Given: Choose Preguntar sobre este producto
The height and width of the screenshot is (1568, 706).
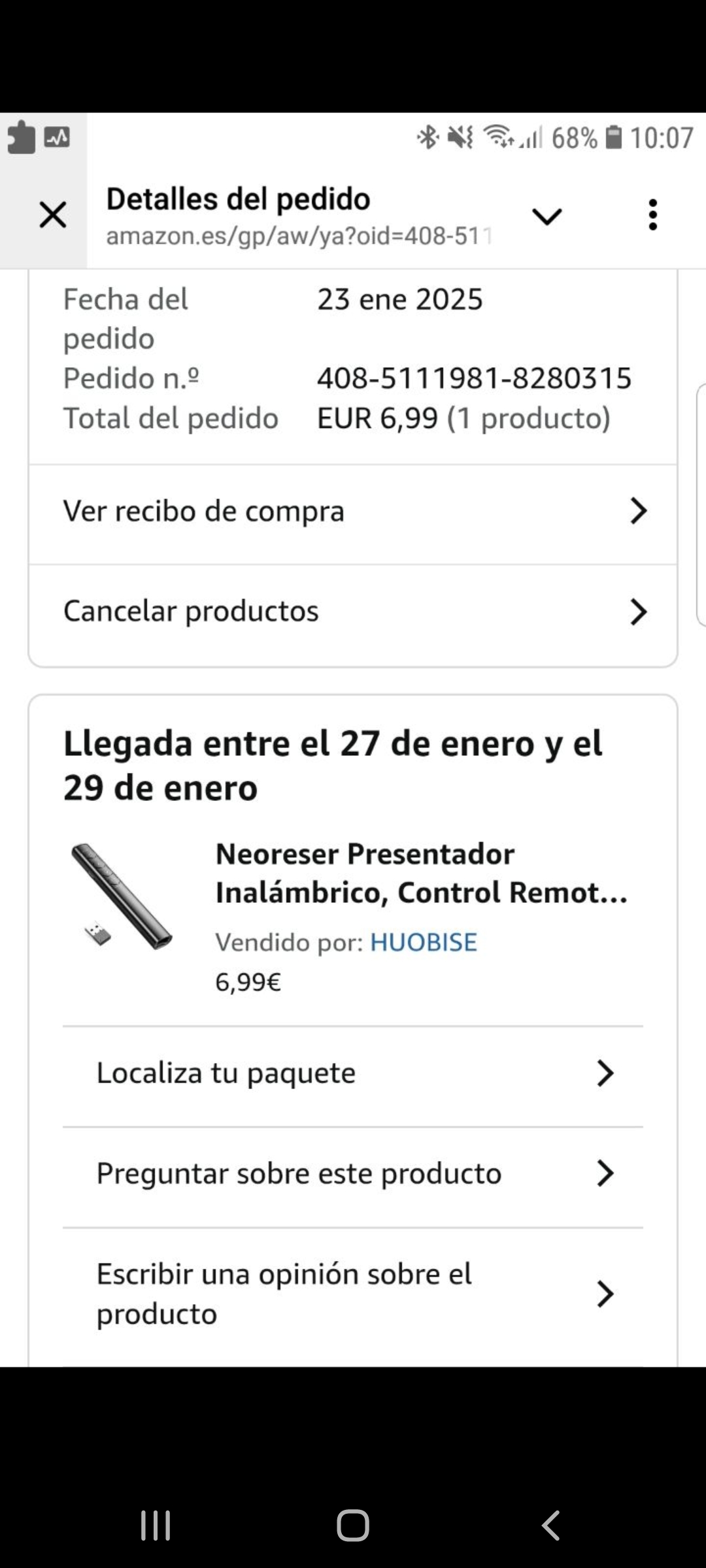Looking at the screenshot, I should pos(353,1174).
